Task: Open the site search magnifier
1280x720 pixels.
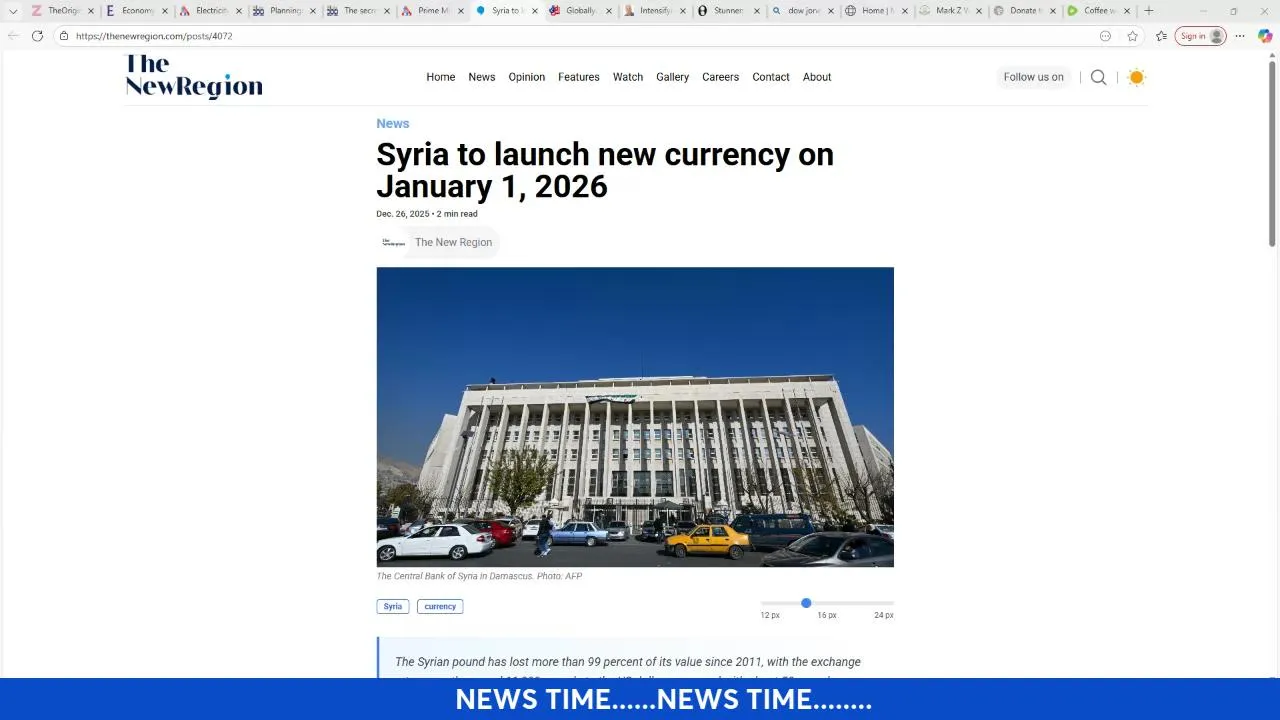Action: (x=1098, y=77)
